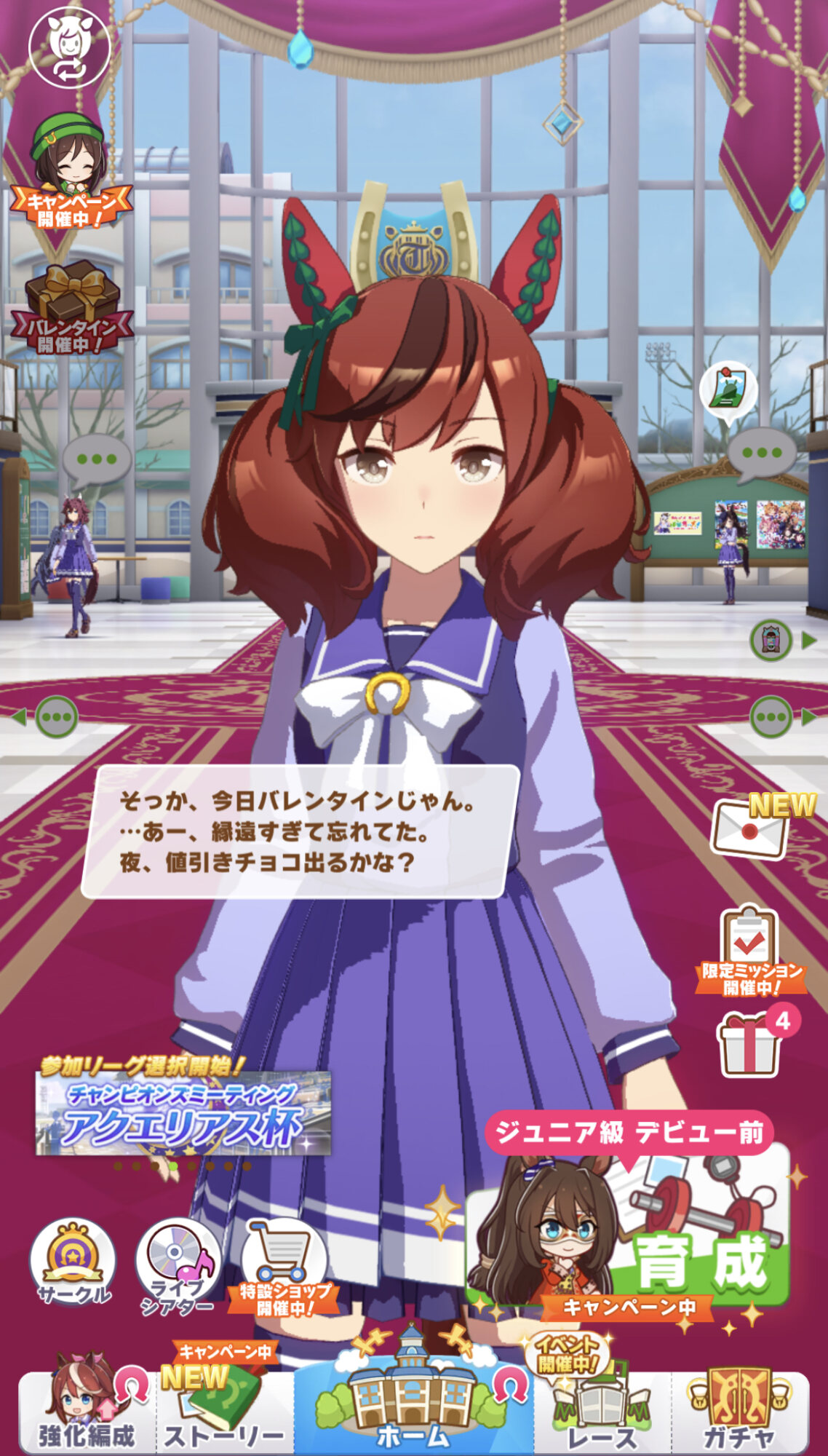This screenshot has height=1456, width=828.
Task: Open 限定ミッション clipboard
Action: click(x=750, y=951)
